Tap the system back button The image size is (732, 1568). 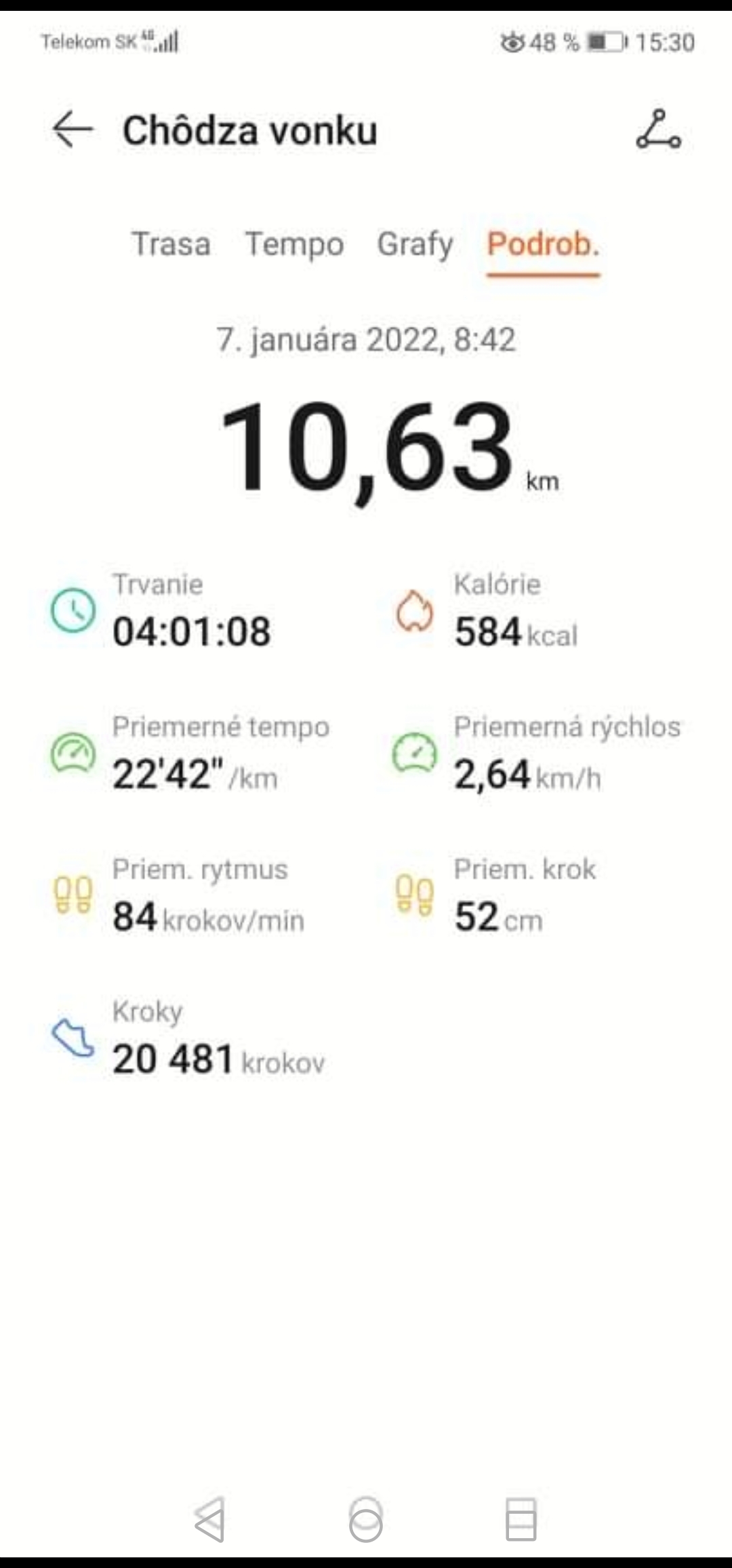(209, 1519)
